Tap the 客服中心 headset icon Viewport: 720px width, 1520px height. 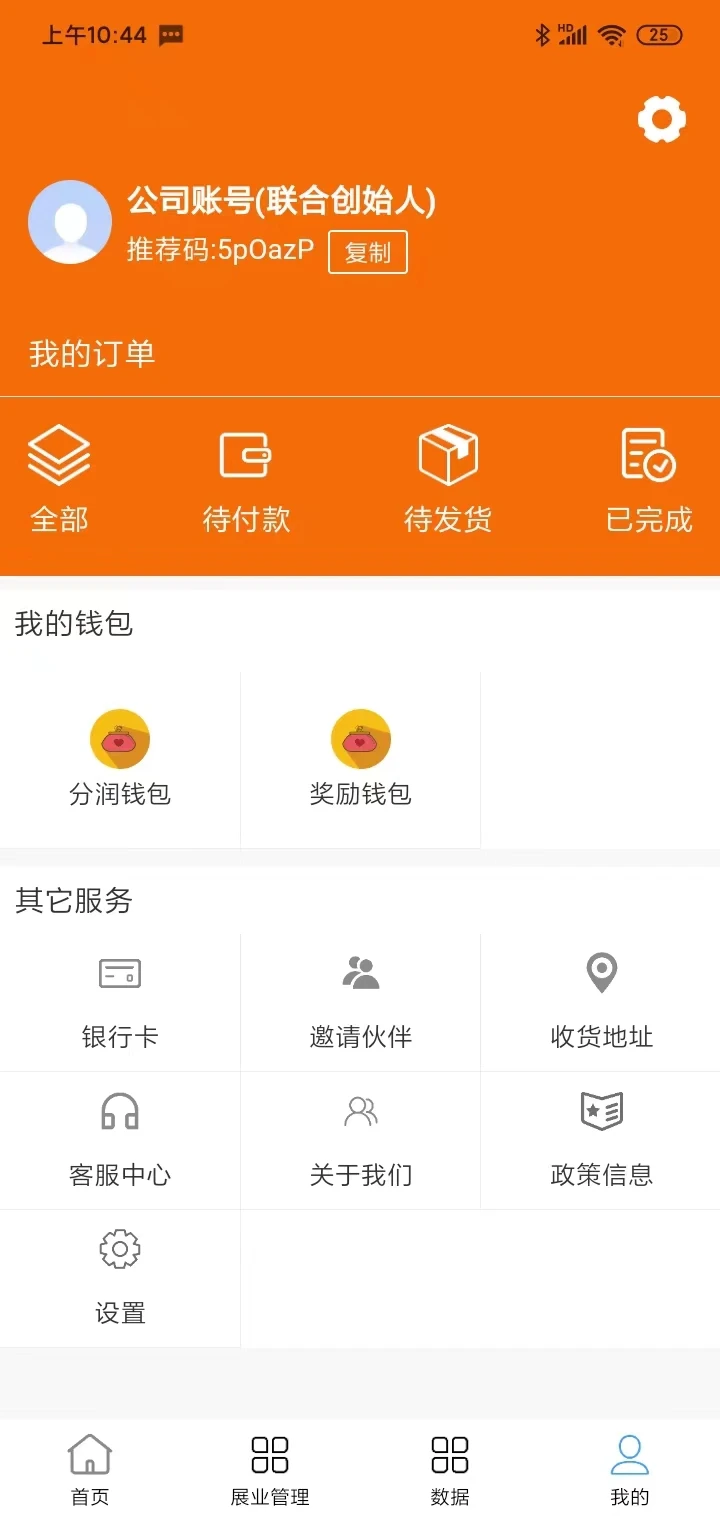[120, 1110]
